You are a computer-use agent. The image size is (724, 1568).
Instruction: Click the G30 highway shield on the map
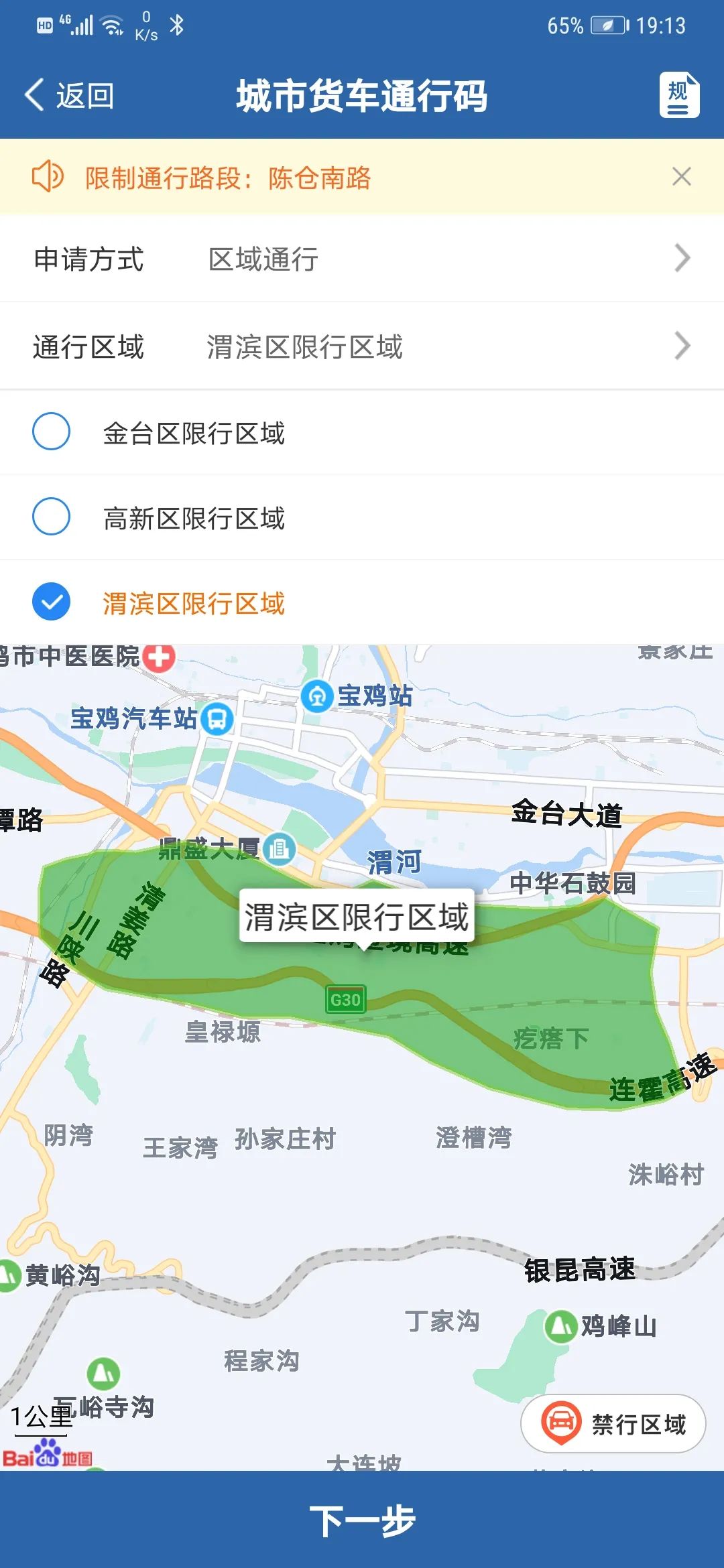pyautogui.click(x=346, y=998)
